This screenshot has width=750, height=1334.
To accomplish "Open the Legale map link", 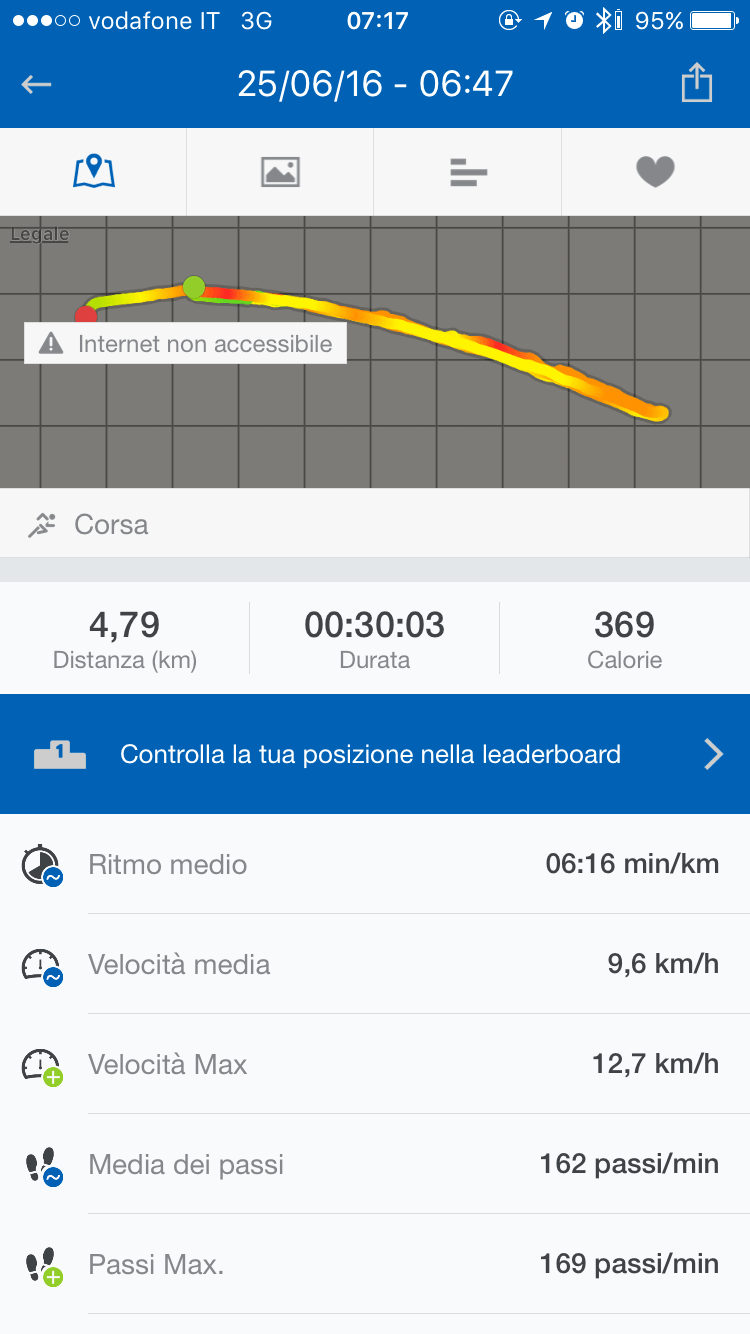I will pyautogui.click(x=39, y=234).
